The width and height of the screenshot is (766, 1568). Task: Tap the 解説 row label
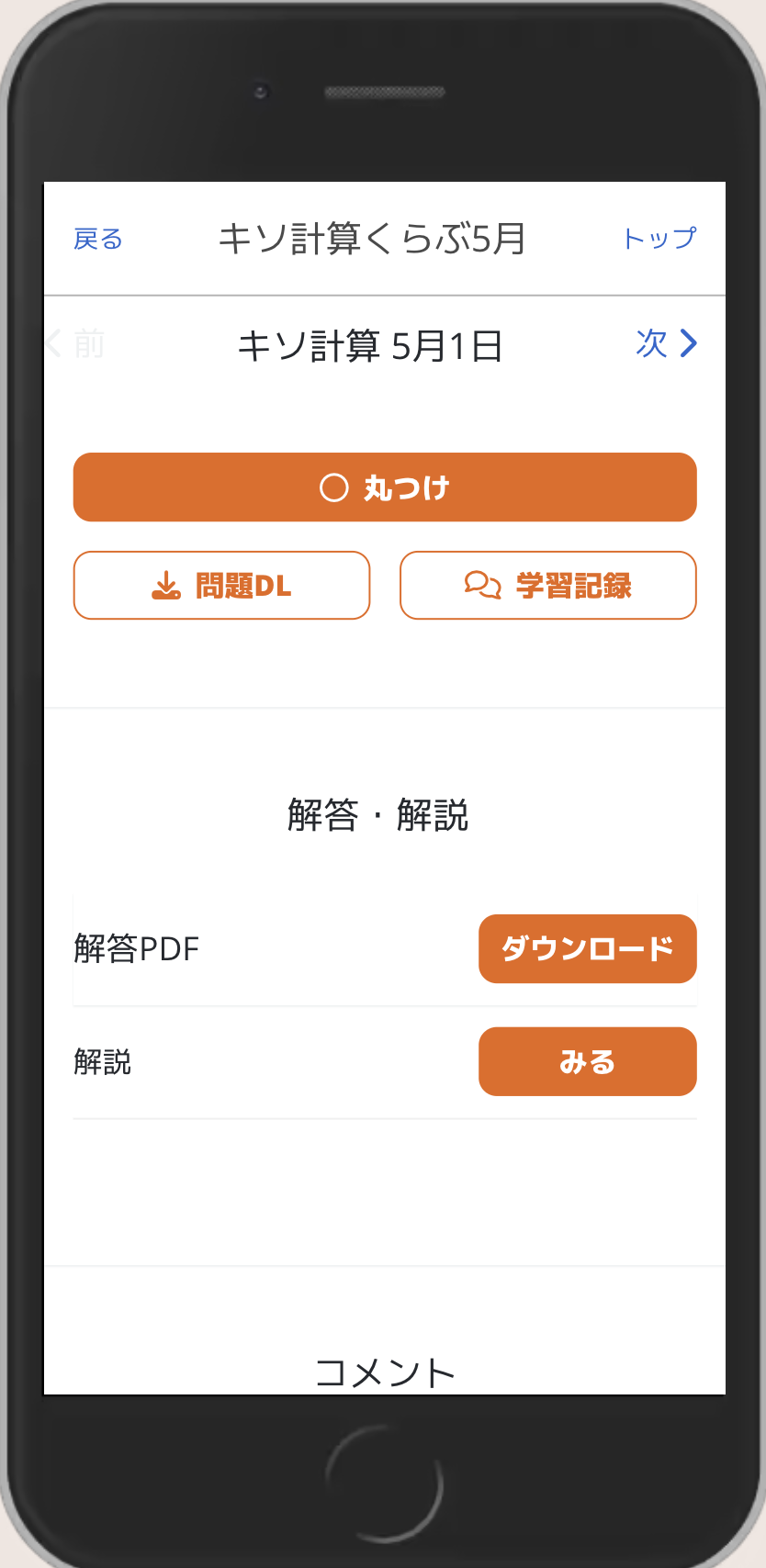(102, 1061)
